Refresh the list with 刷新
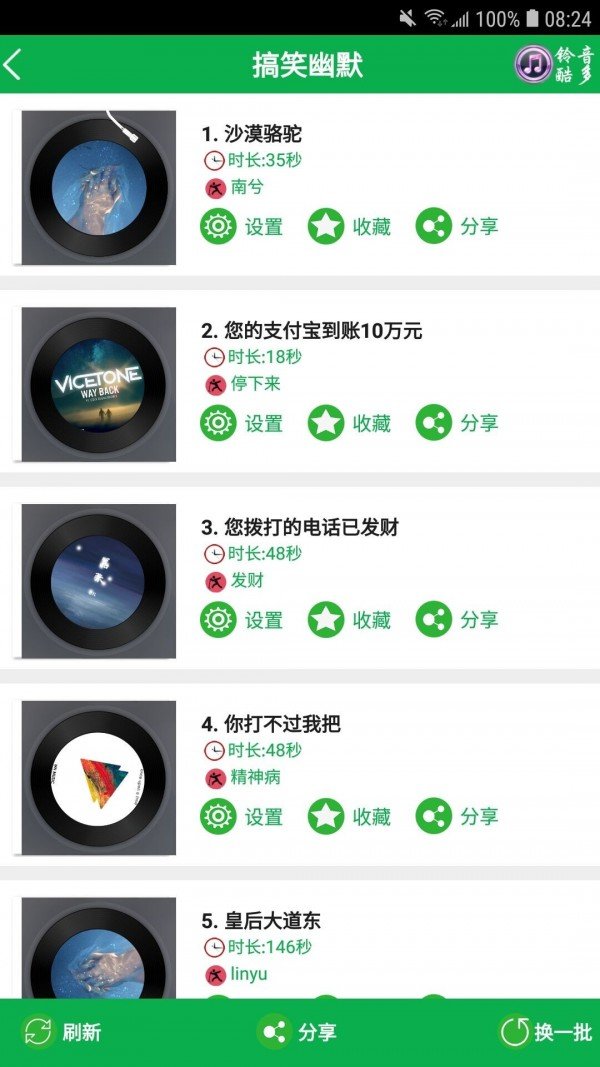Image resolution: width=600 pixels, height=1067 pixels. [62, 1032]
